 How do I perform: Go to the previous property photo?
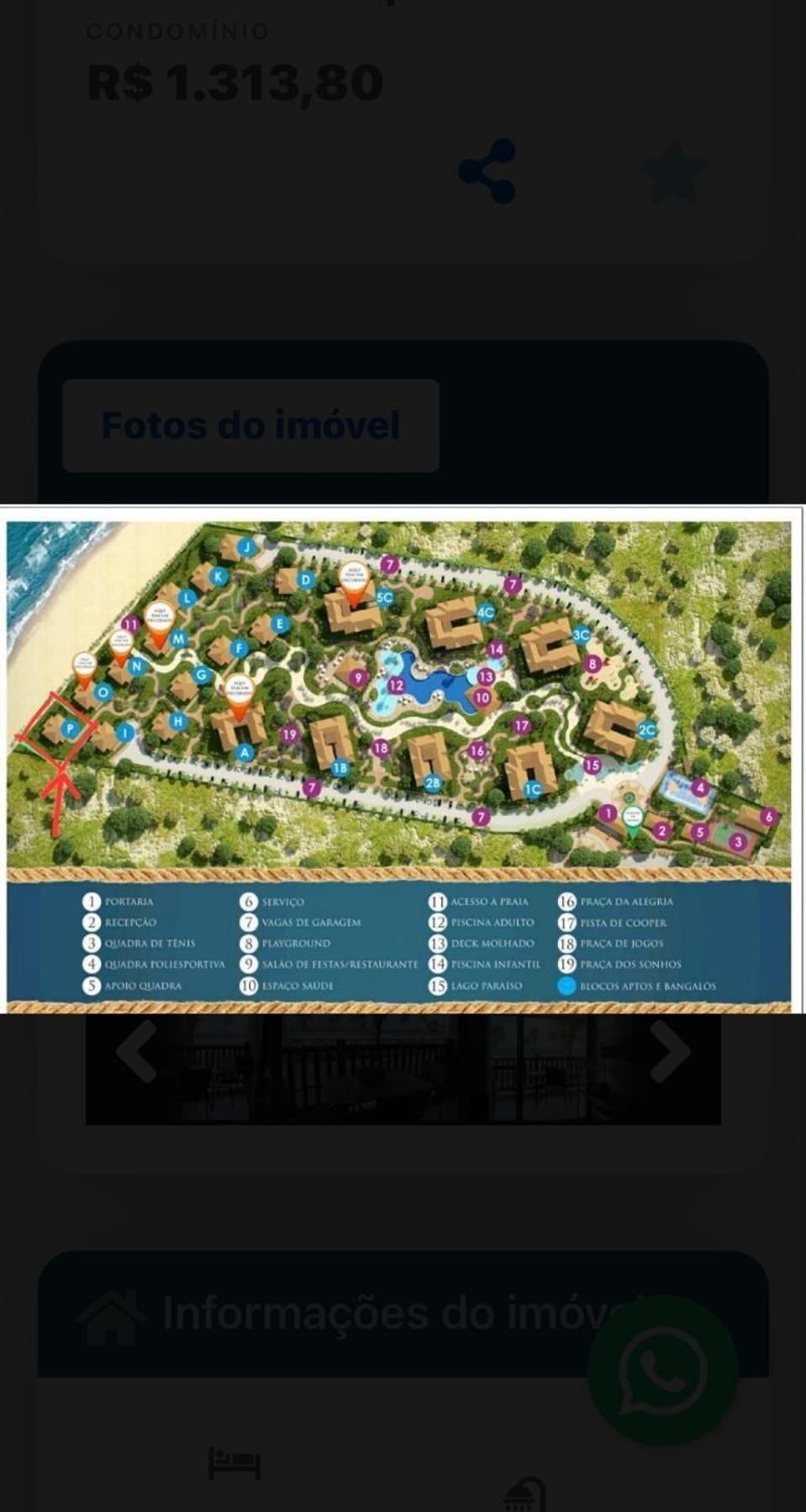click(x=138, y=1050)
